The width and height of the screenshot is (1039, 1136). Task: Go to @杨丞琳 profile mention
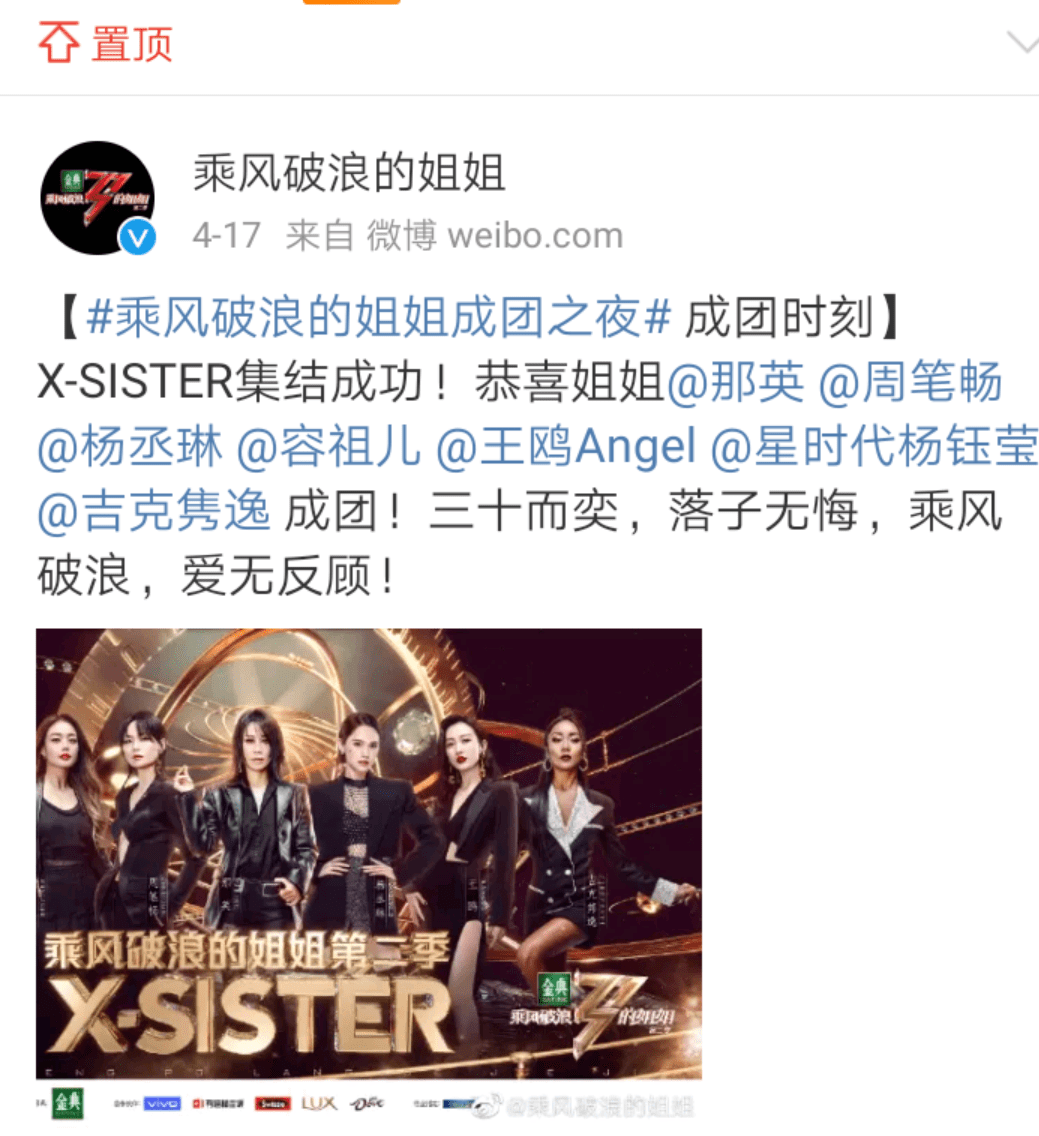126,448
